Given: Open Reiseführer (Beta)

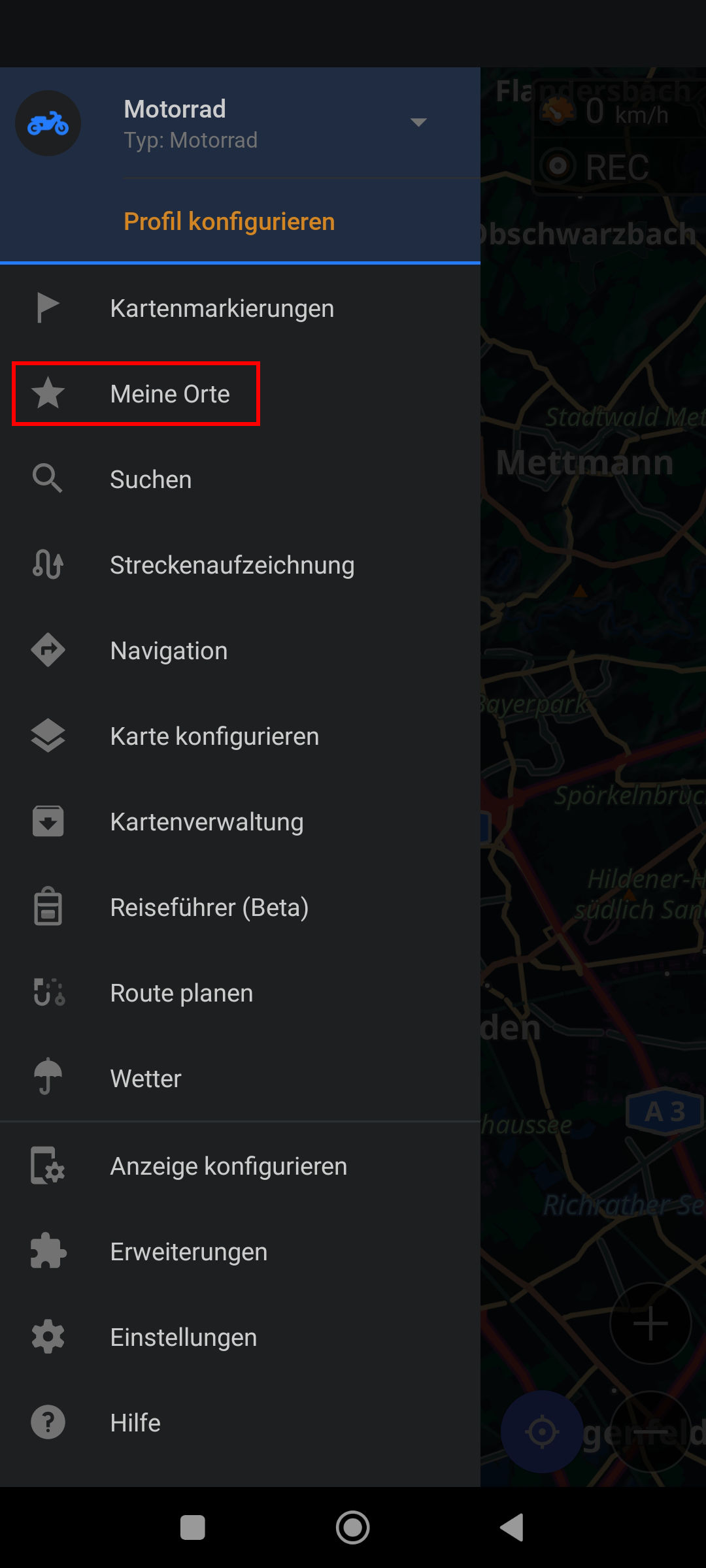Looking at the screenshot, I should coord(240,907).
